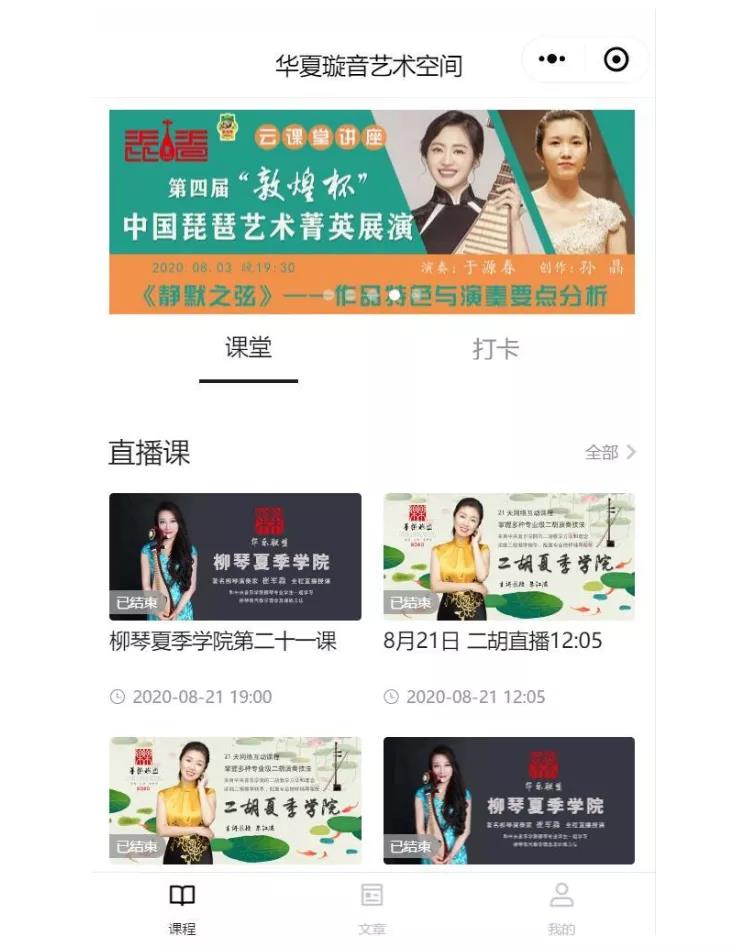Viewport: 732px width, 951px height.
Task: Open the 敦煌杯 琵琶 lecture banner
Action: pyautogui.click(x=371, y=211)
